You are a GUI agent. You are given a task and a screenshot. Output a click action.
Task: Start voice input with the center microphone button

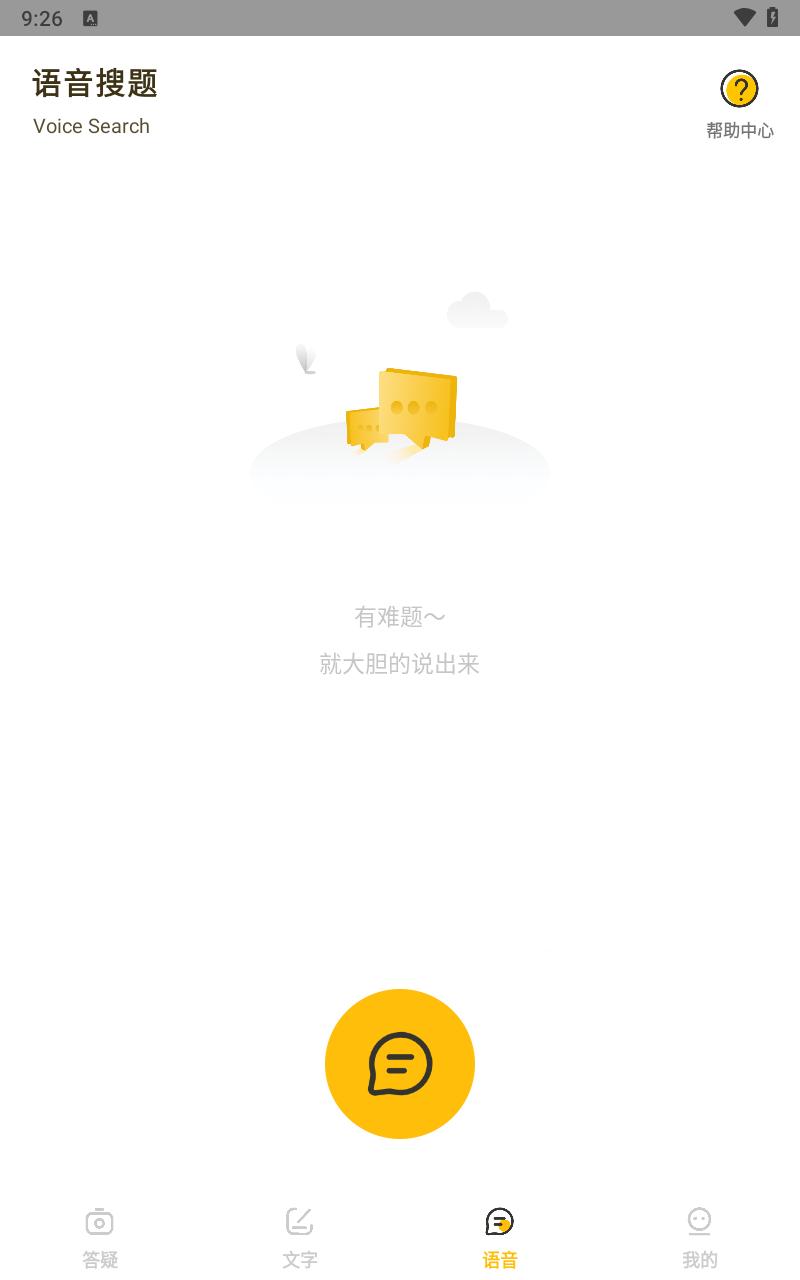coord(400,1063)
